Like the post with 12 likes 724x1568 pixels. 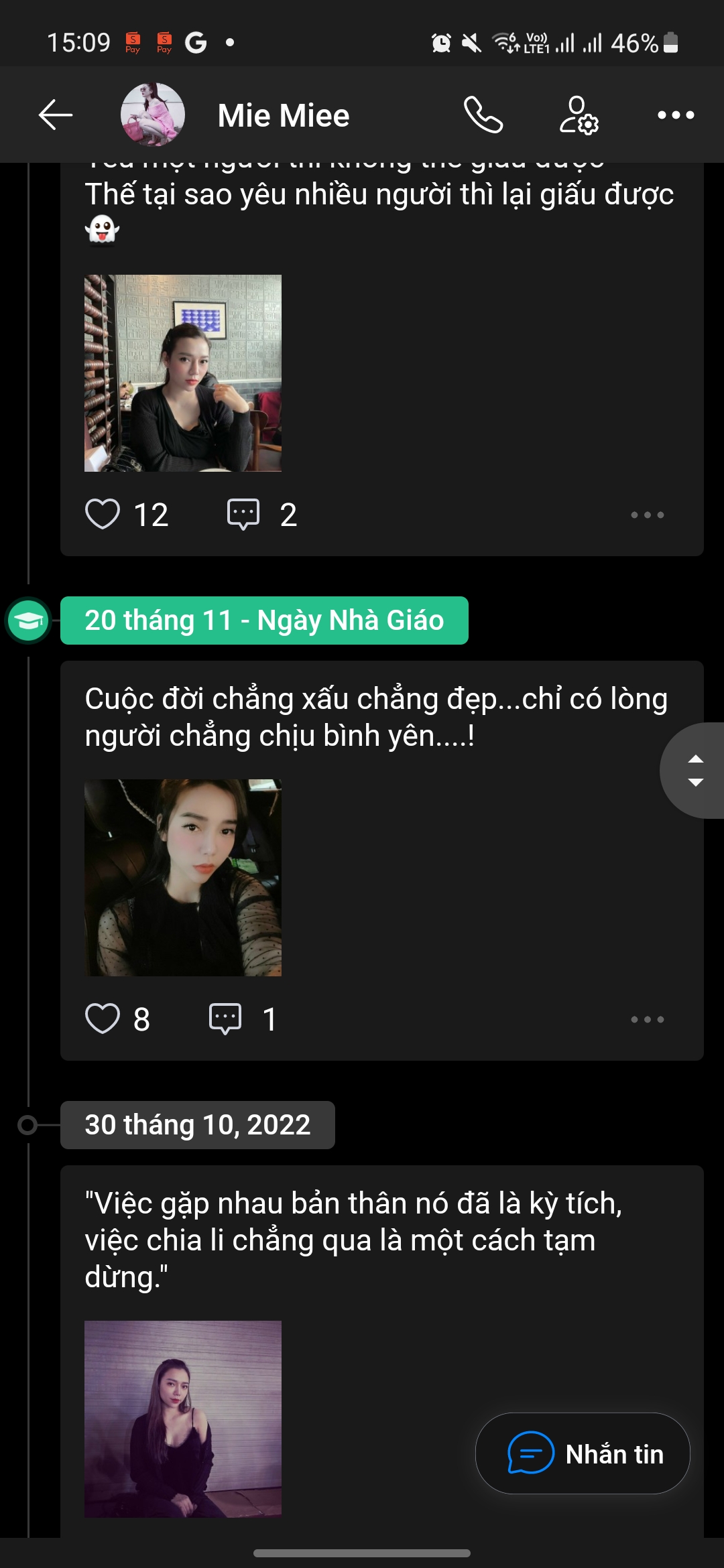(103, 515)
